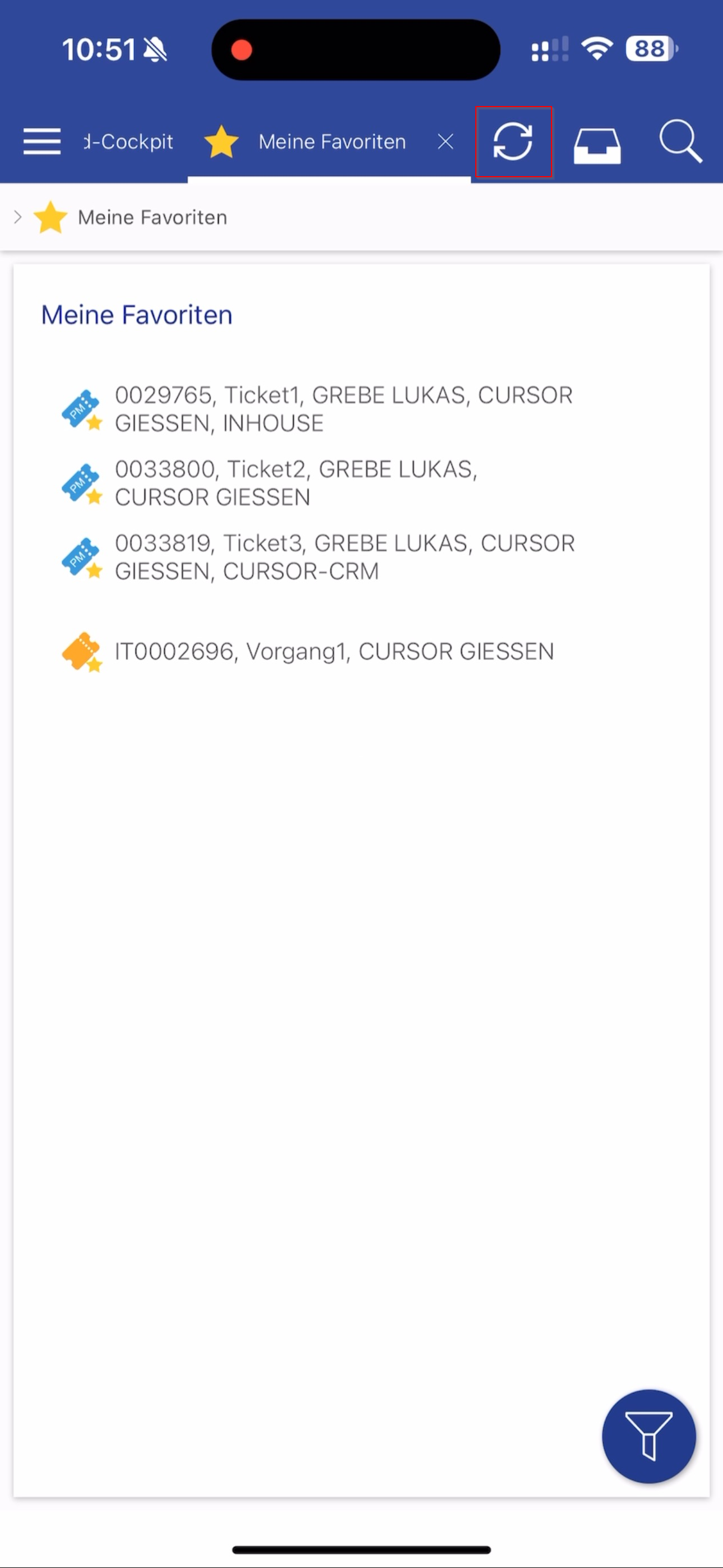Tap the refresh icon
Image resolution: width=723 pixels, height=1568 pixels.
[x=513, y=142]
